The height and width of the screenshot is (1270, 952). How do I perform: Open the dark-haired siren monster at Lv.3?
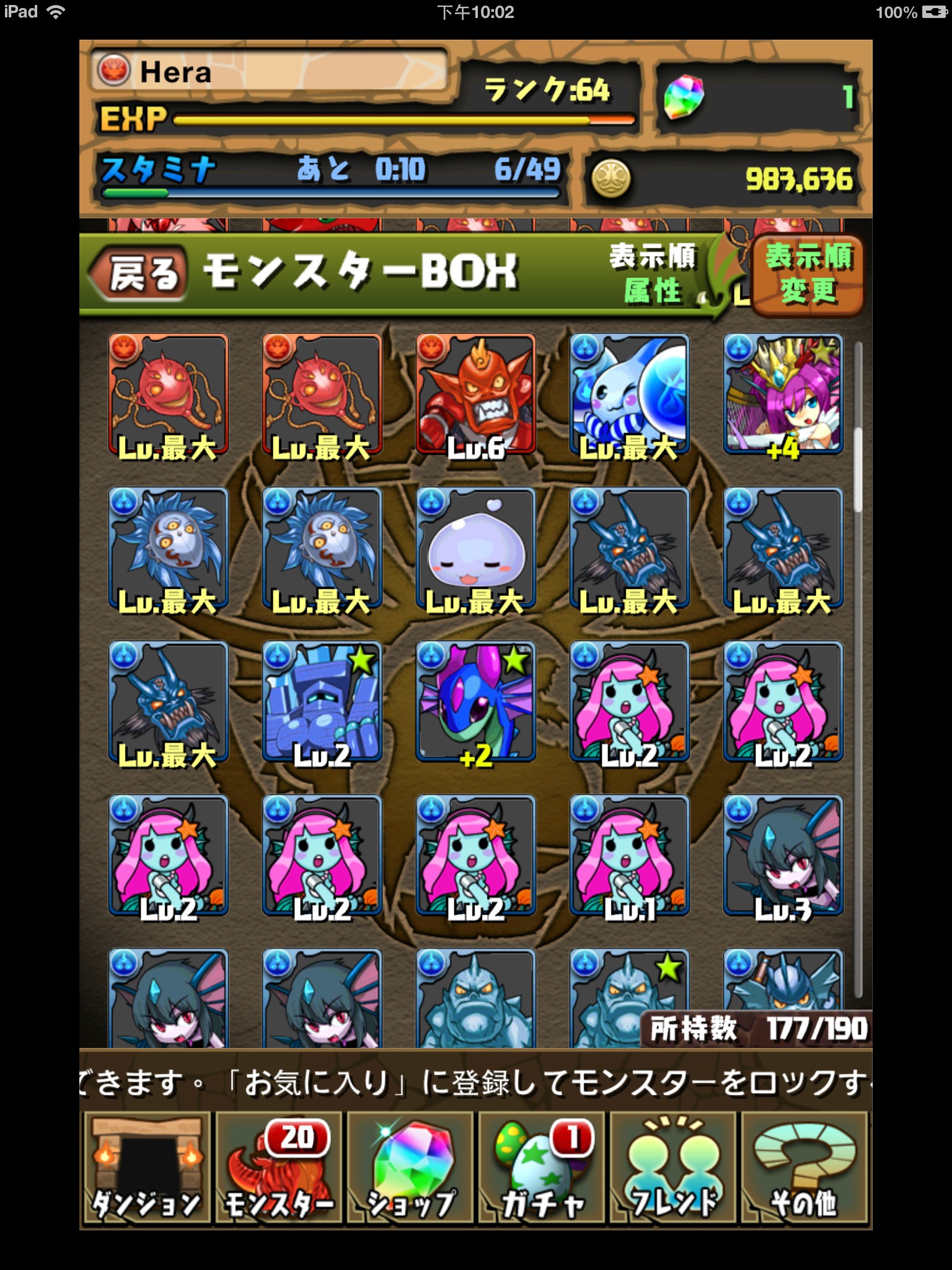coord(783,856)
